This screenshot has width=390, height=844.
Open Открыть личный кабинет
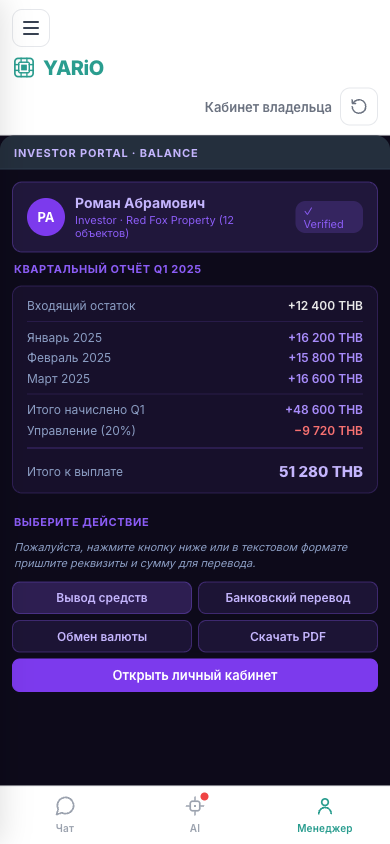click(x=195, y=675)
